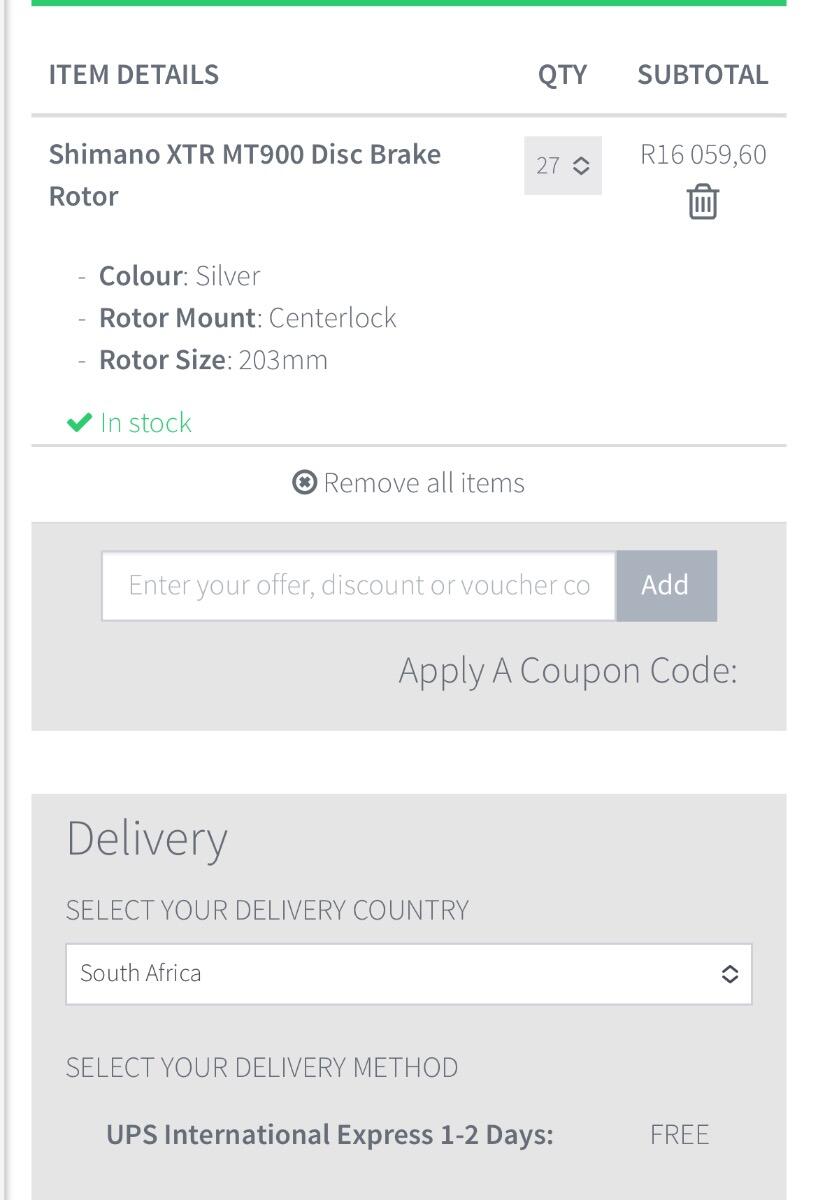Focus the offer, discount or voucher code field
818x1200 pixels.
[x=358, y=585]
